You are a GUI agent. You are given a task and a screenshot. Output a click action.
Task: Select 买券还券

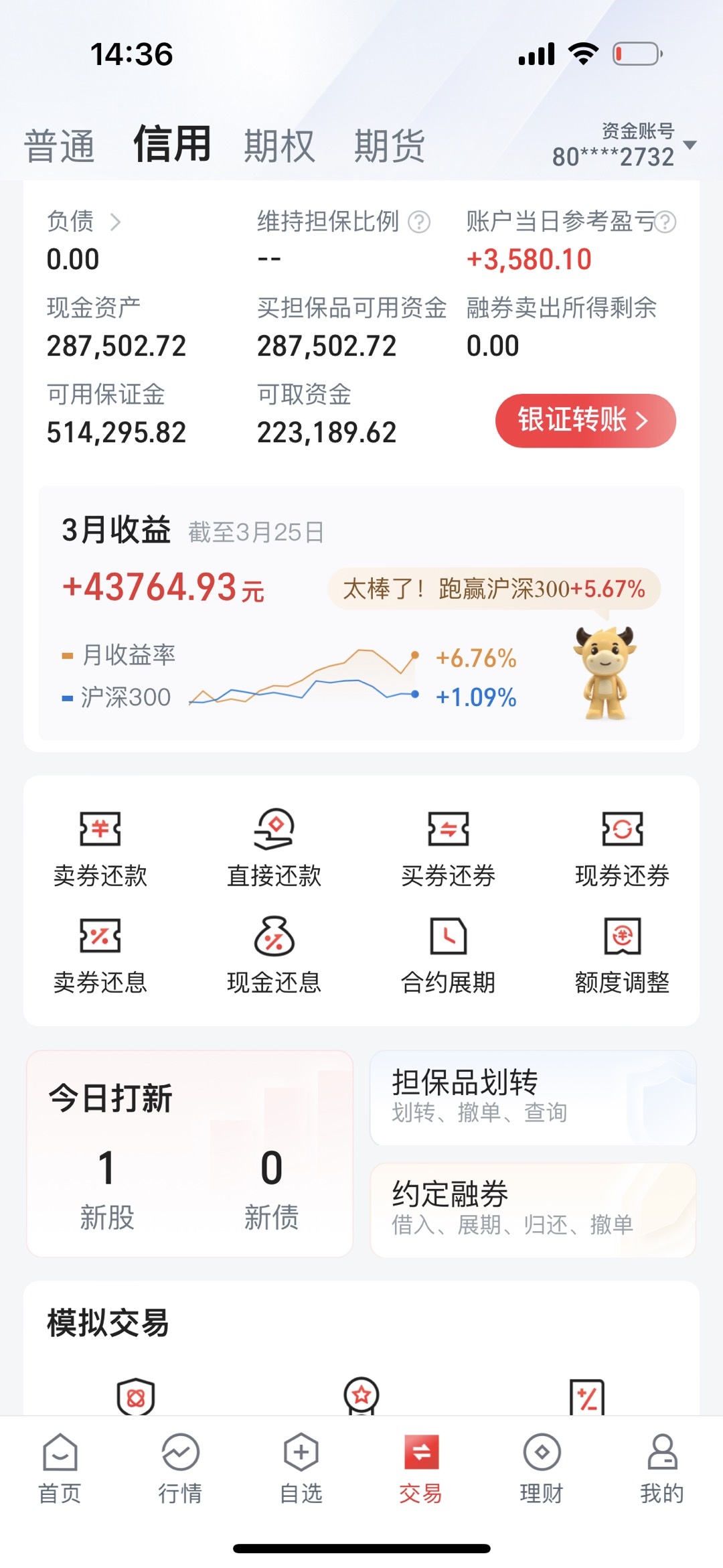point(448,847)
